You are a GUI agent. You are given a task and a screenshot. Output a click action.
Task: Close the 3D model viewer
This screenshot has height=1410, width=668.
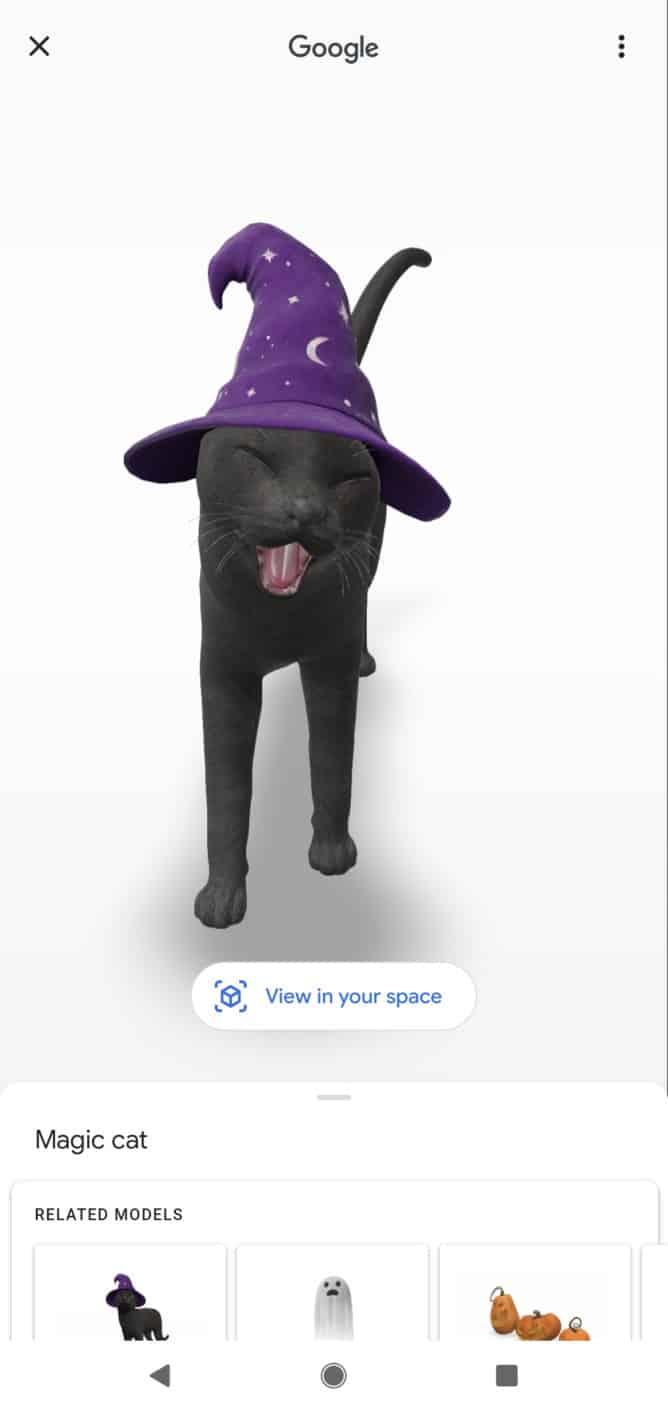39,46
